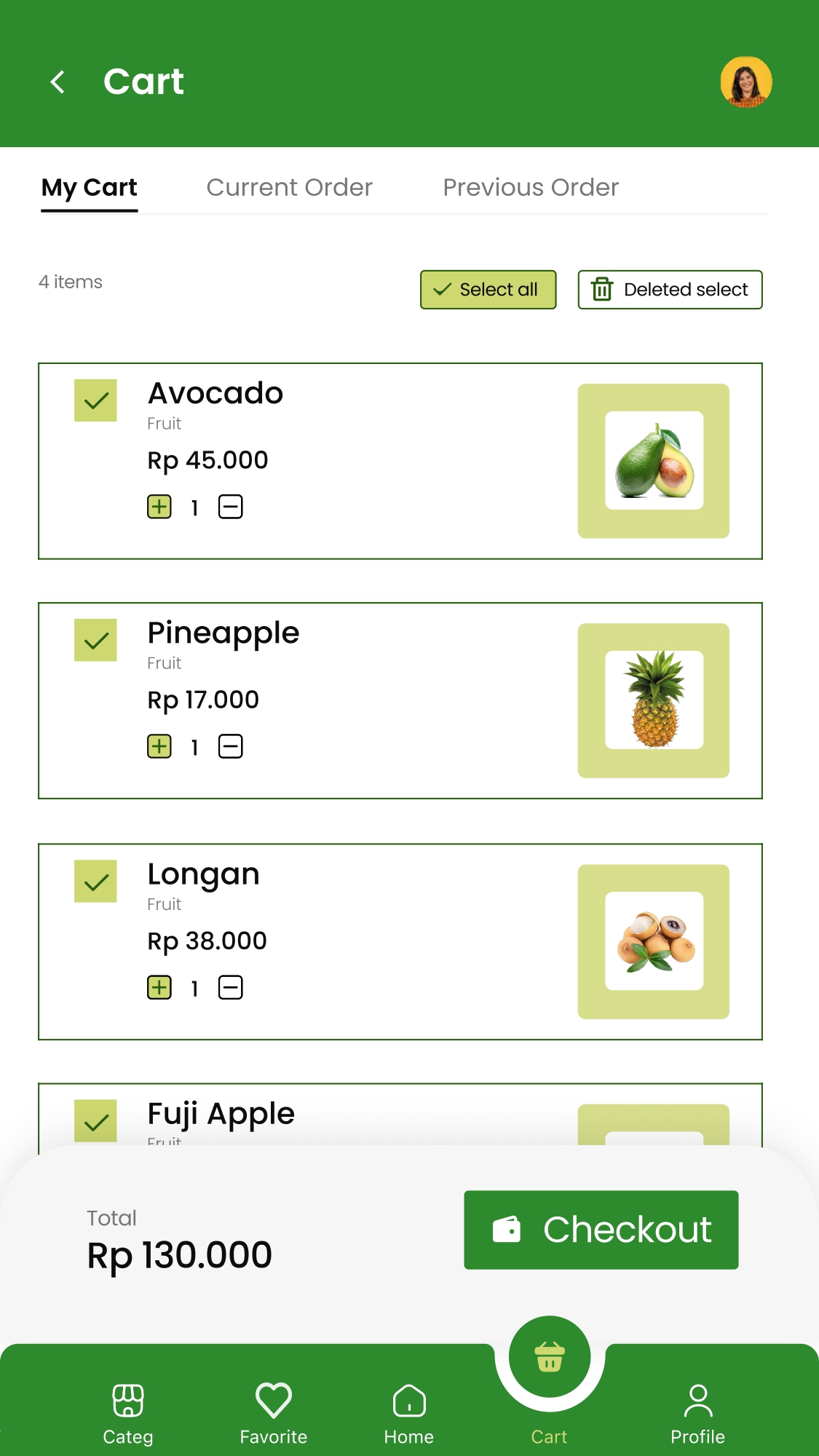Switch to the Previous Order tab

[531, 188]
